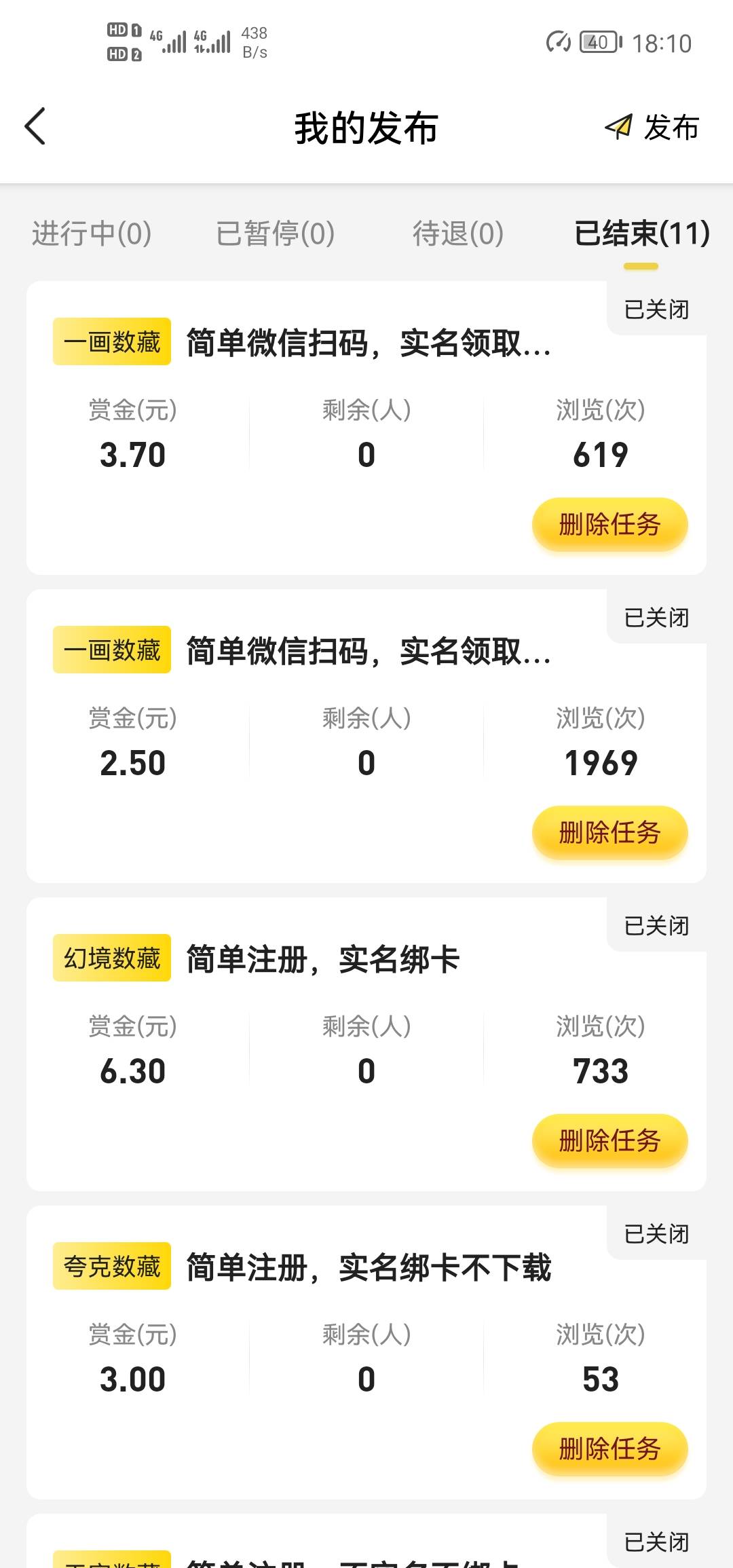
Task: Open the 一画数藏 task card with 1969 views
Action: click(x=366, y=652)
